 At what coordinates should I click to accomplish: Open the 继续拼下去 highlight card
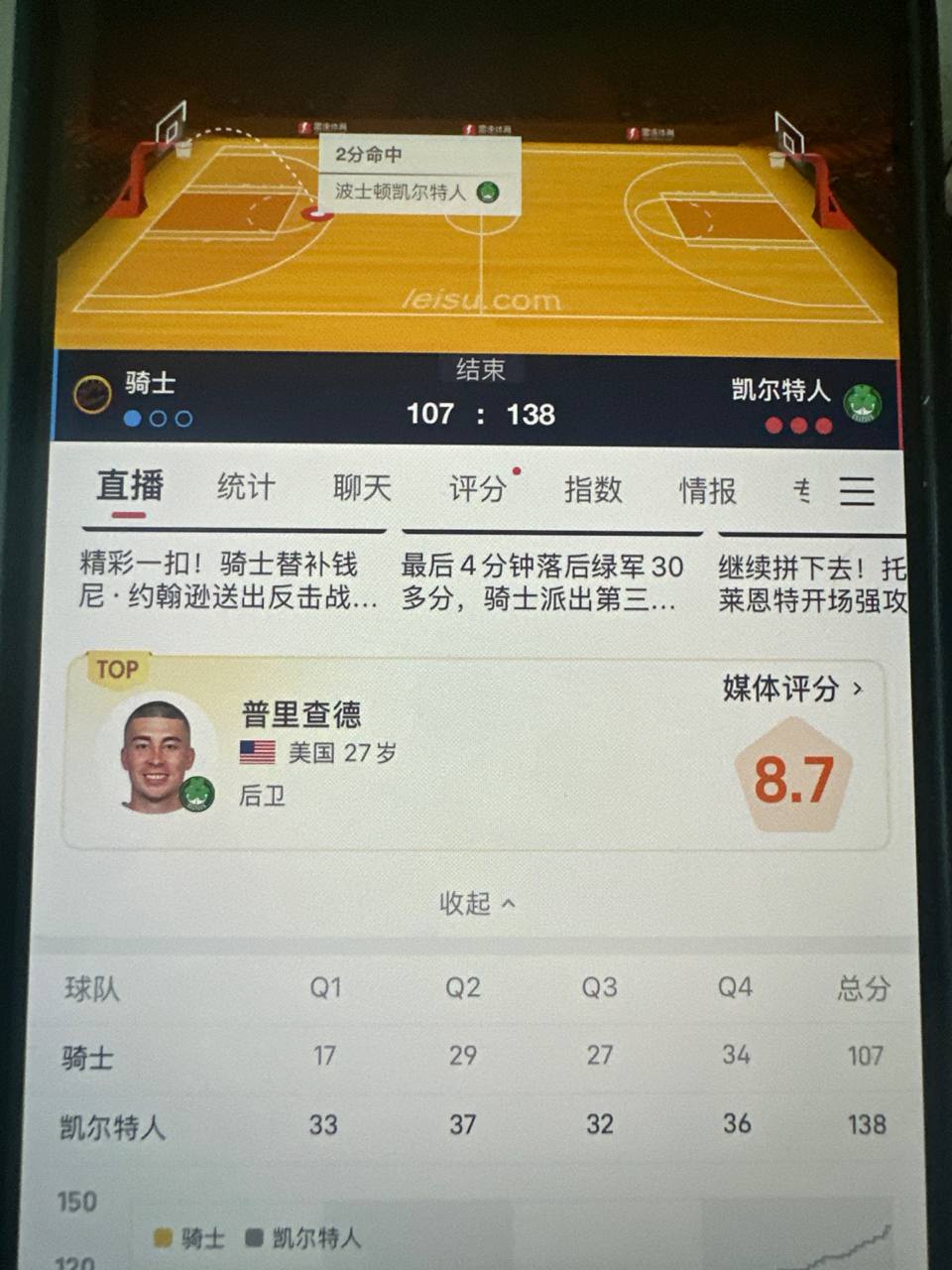pyautogui.click(x=811, y=583)
